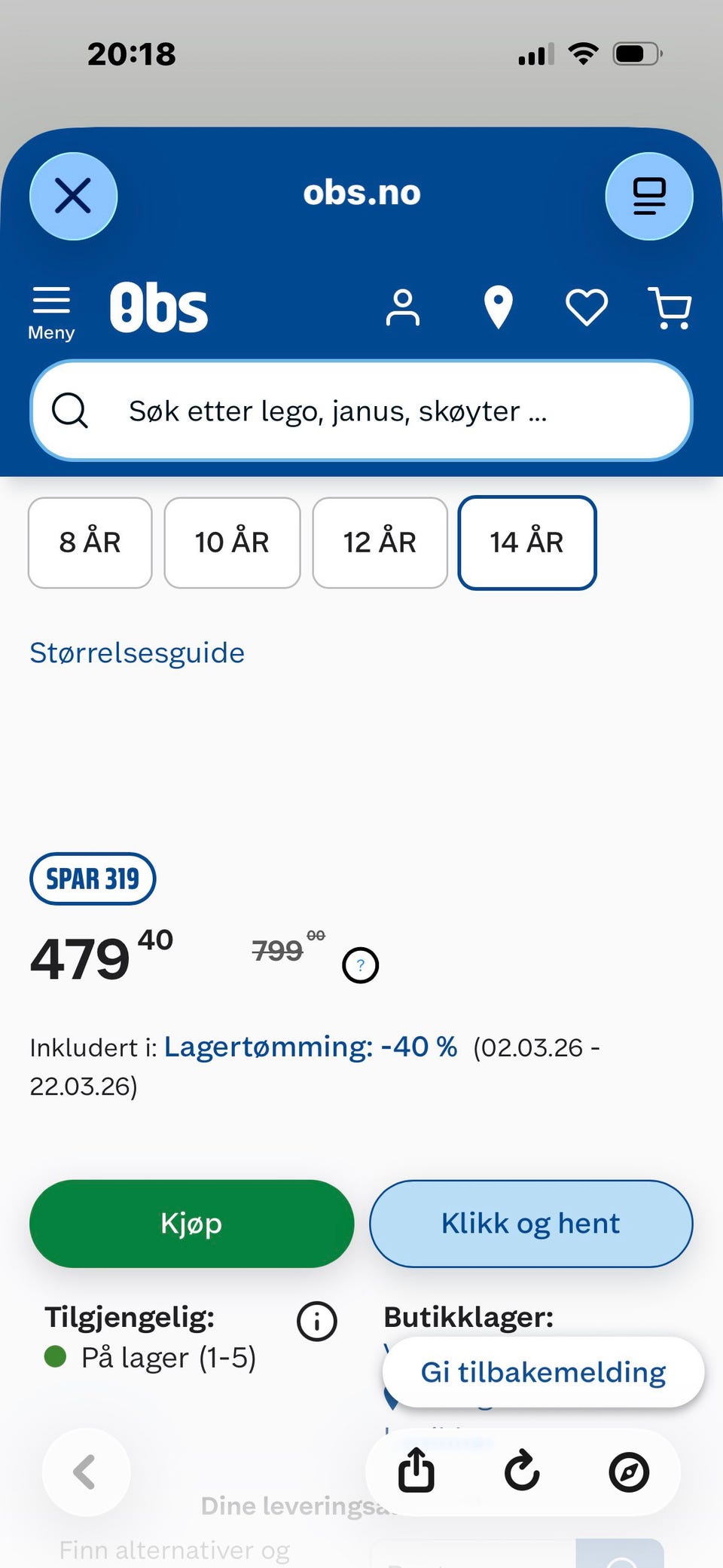Open Gi tilbakemelding feedback

click(x=543, y=1372)
